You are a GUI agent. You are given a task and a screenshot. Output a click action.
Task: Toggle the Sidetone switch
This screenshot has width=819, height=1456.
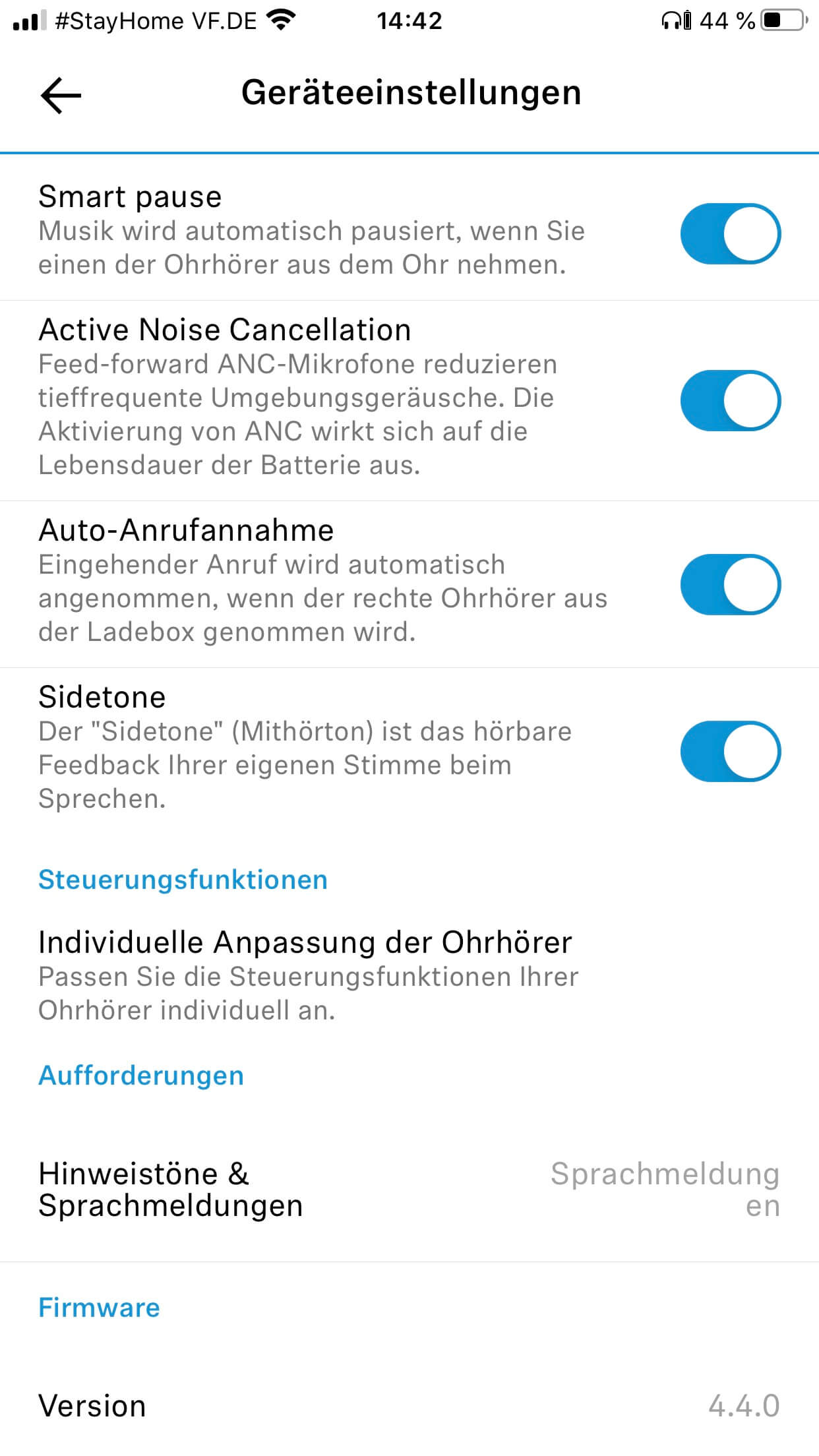coord(730,752)
